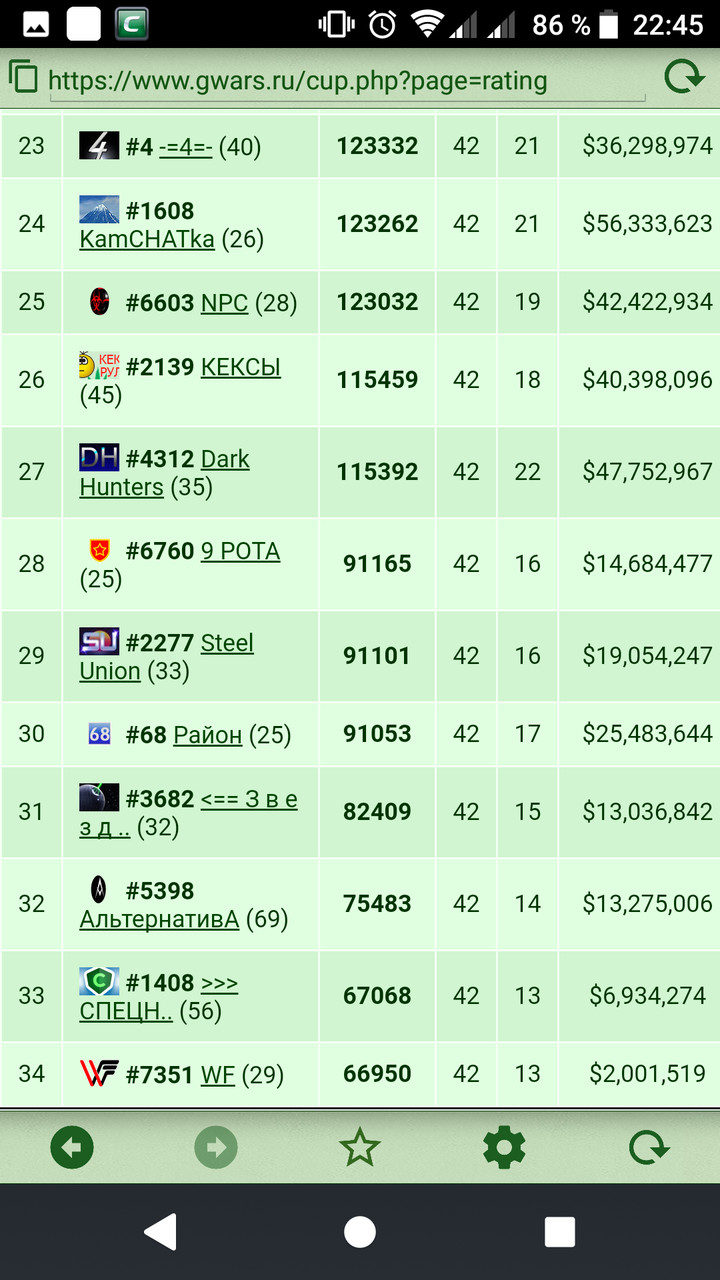Image resolution: width=720 pixels, height=1280 pixels.
Task: Open the NPC syndicate link
Action: coord(224,303)
